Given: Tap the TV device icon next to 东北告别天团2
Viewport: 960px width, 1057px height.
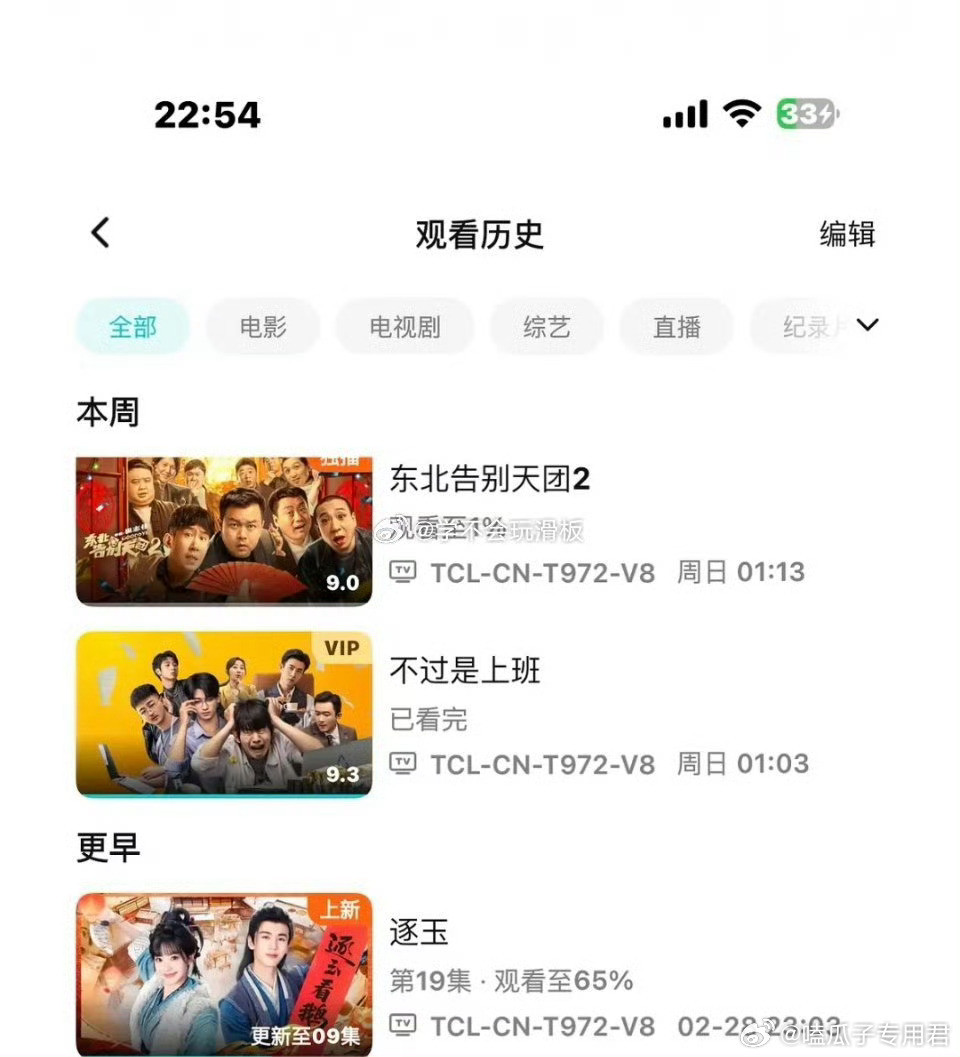Looking at the screenshot, I should (x=403, y=571).
